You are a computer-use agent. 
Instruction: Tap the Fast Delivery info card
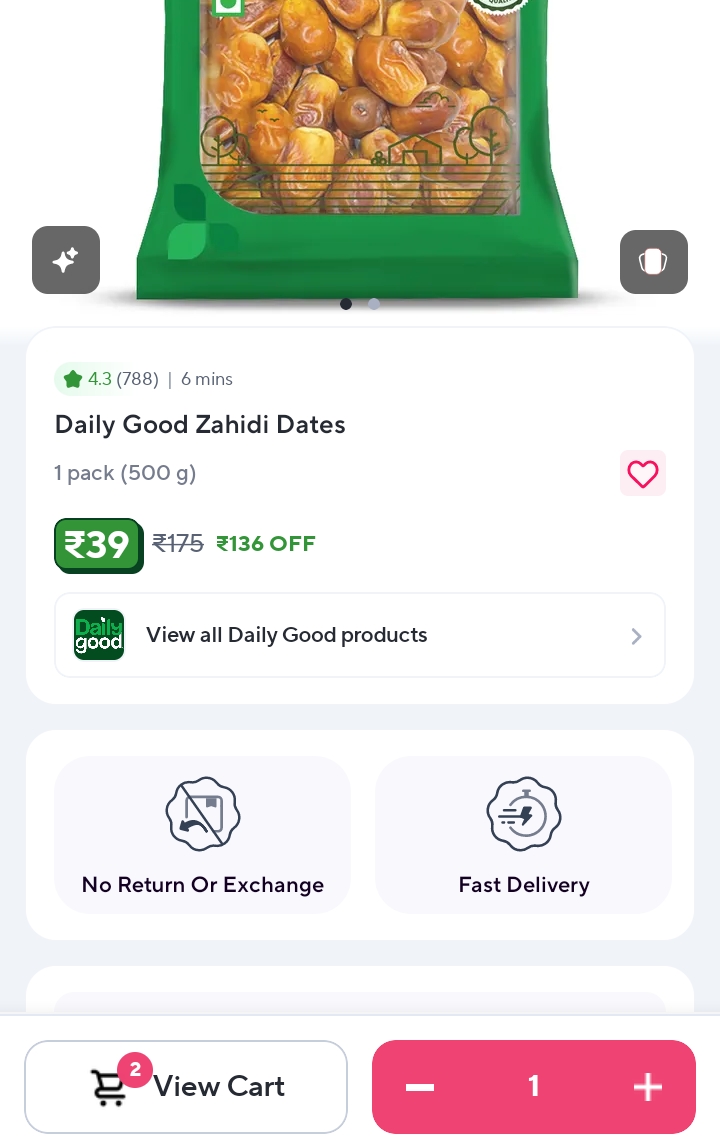pyautogui.click(x=523, y=834)
